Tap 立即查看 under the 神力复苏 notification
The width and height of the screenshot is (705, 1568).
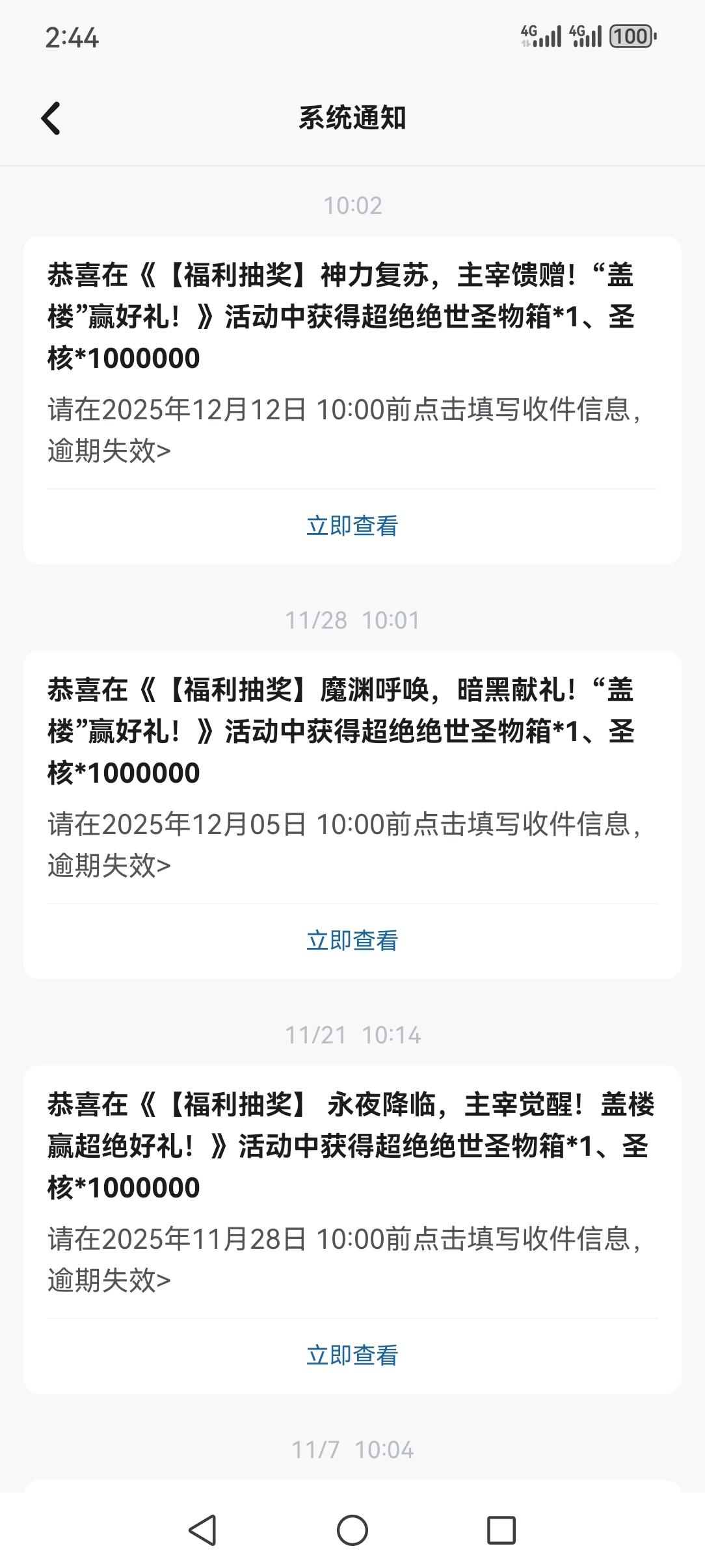tap(352, 526)
